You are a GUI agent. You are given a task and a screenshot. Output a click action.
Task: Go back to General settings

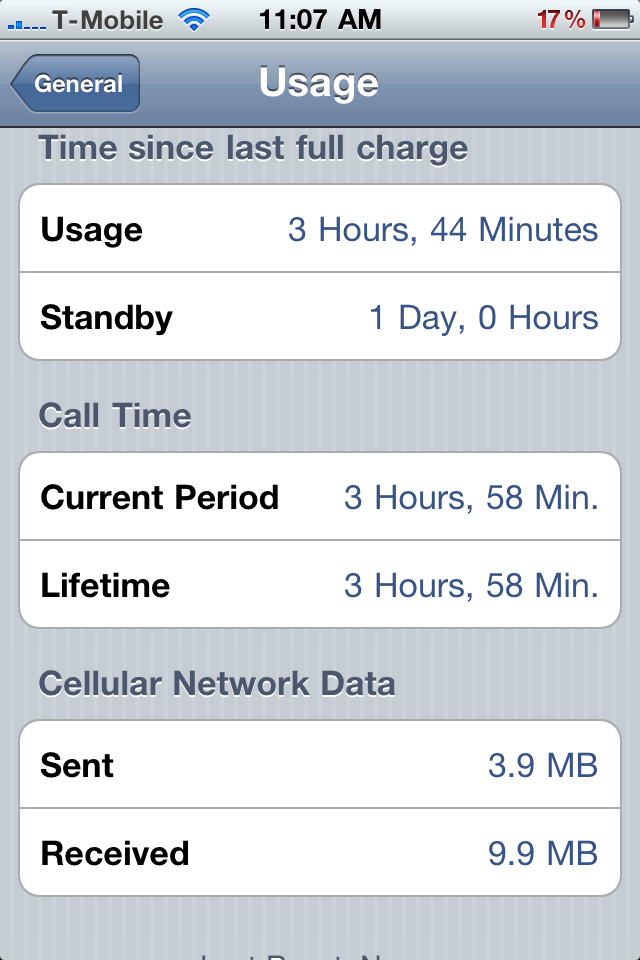tap(76, 84)
